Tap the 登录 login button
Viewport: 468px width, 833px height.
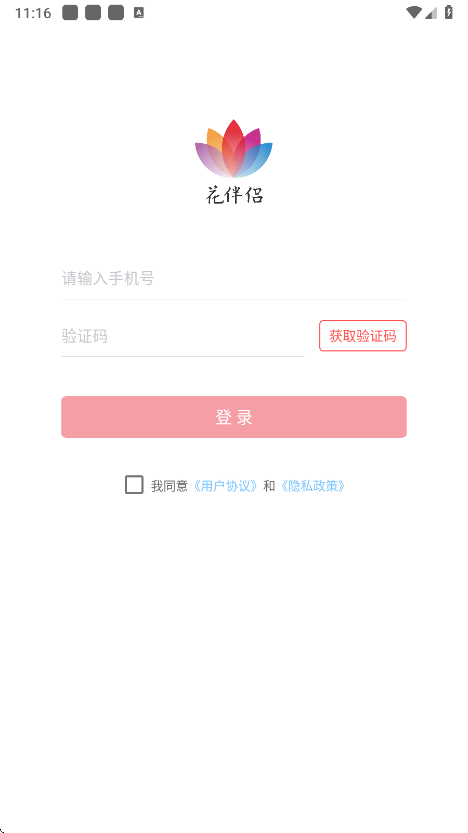click(234, 417)
